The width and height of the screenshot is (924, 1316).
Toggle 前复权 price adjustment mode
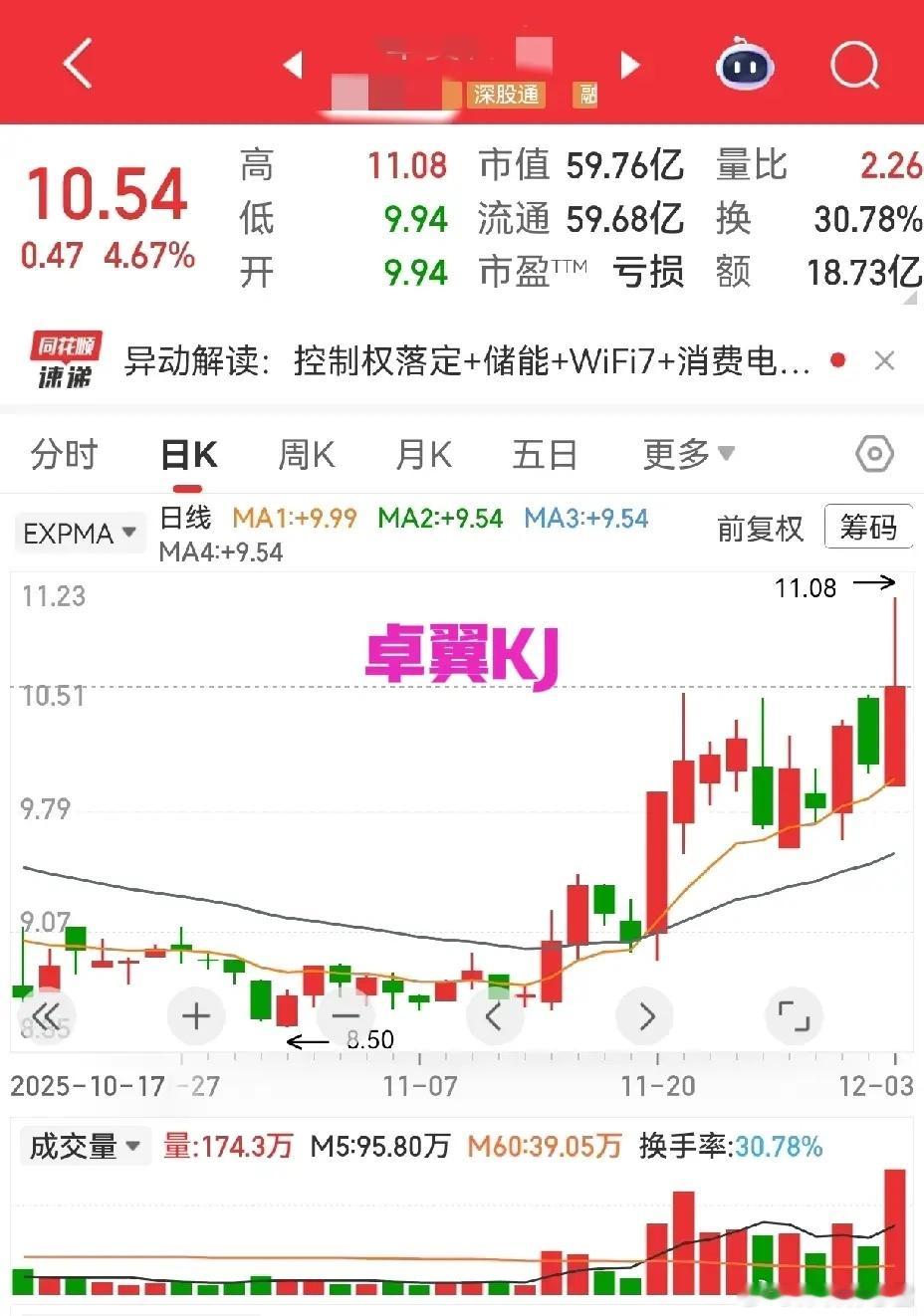pos(762,531)
